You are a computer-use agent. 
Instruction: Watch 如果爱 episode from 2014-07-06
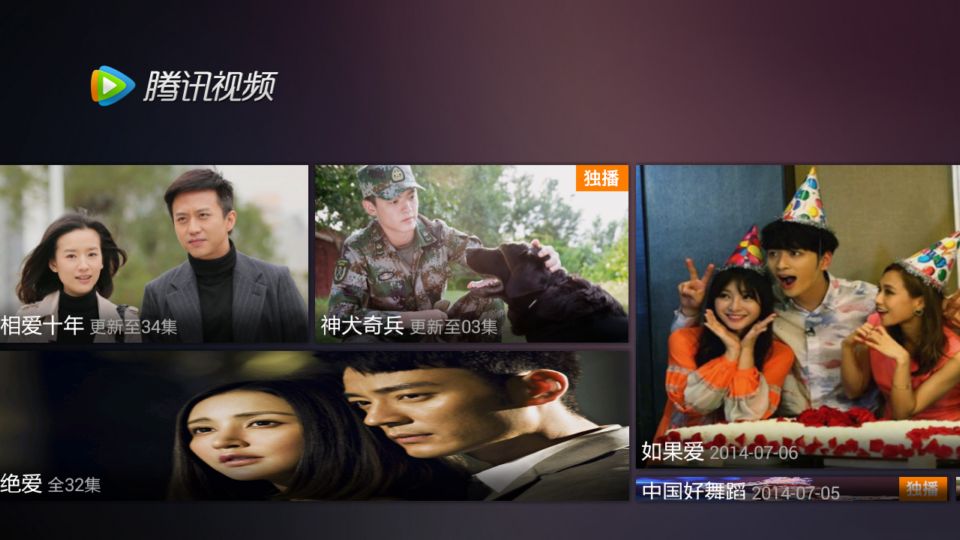tap(797, 316)
